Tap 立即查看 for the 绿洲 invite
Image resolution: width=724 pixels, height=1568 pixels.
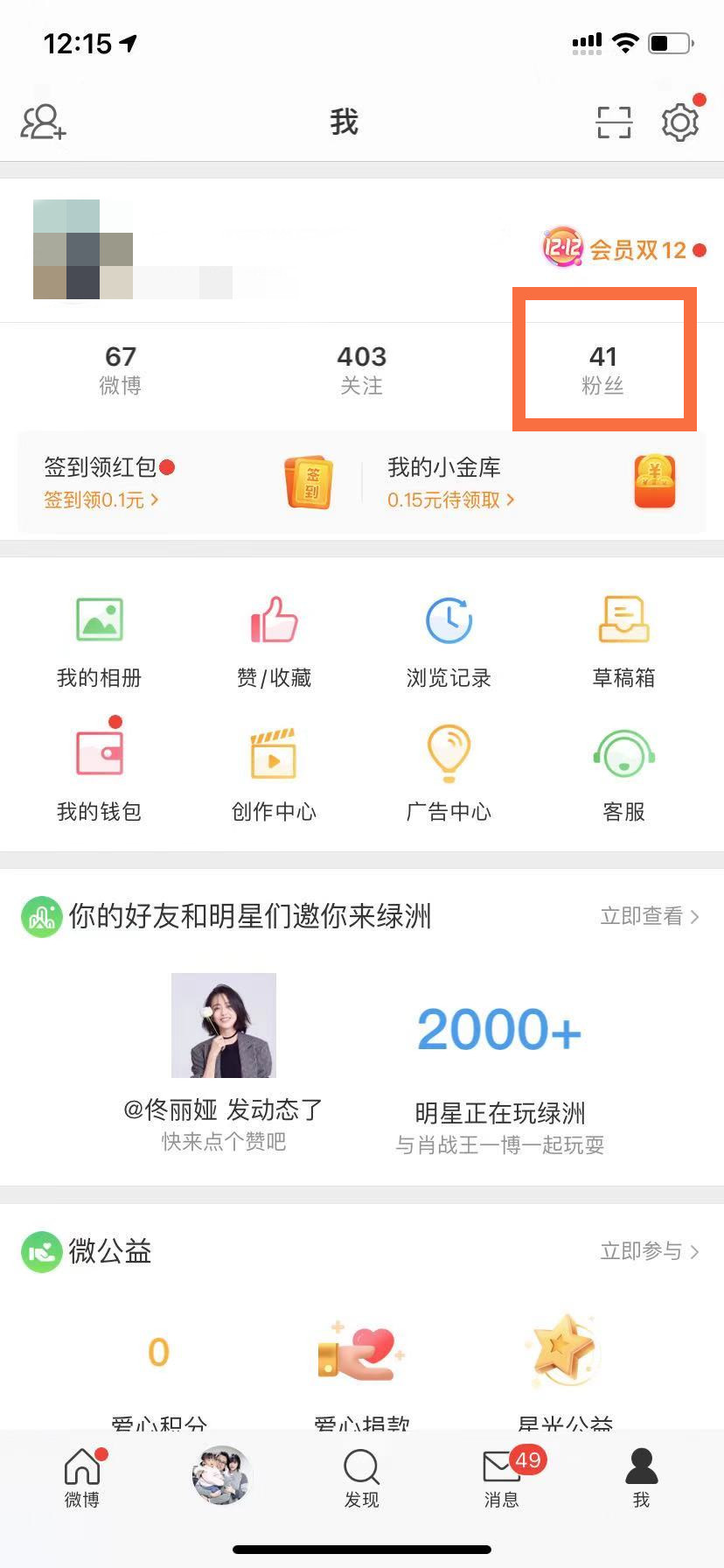click(x=649, y=916)
